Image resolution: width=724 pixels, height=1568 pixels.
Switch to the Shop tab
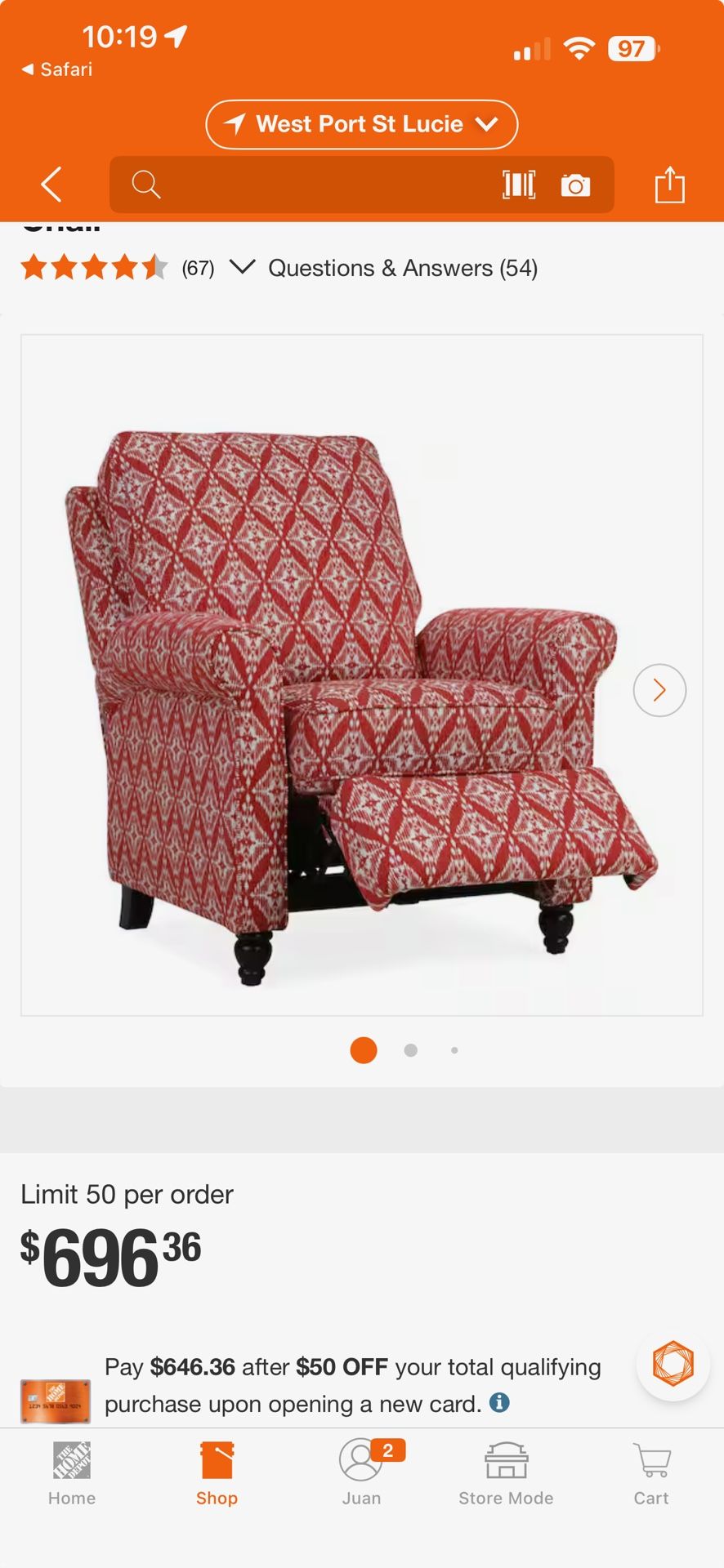click(x=217, y=1474)
